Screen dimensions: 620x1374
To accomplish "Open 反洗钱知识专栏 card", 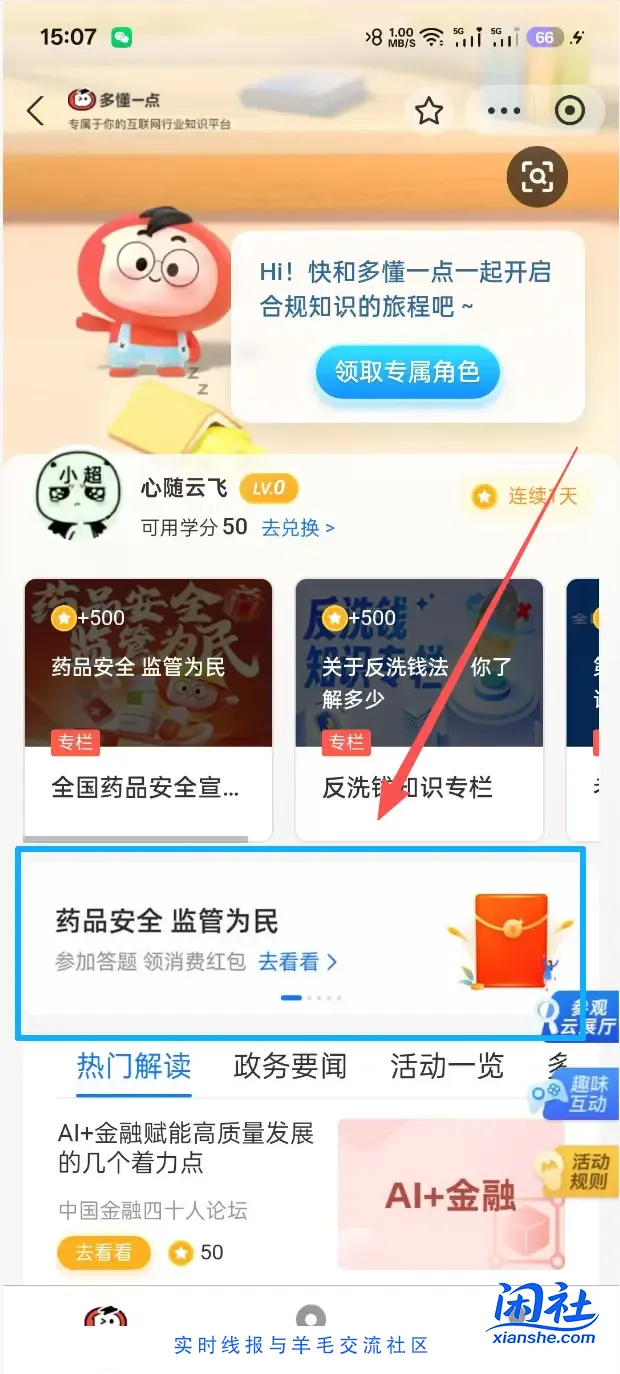I will click(419, 709).
